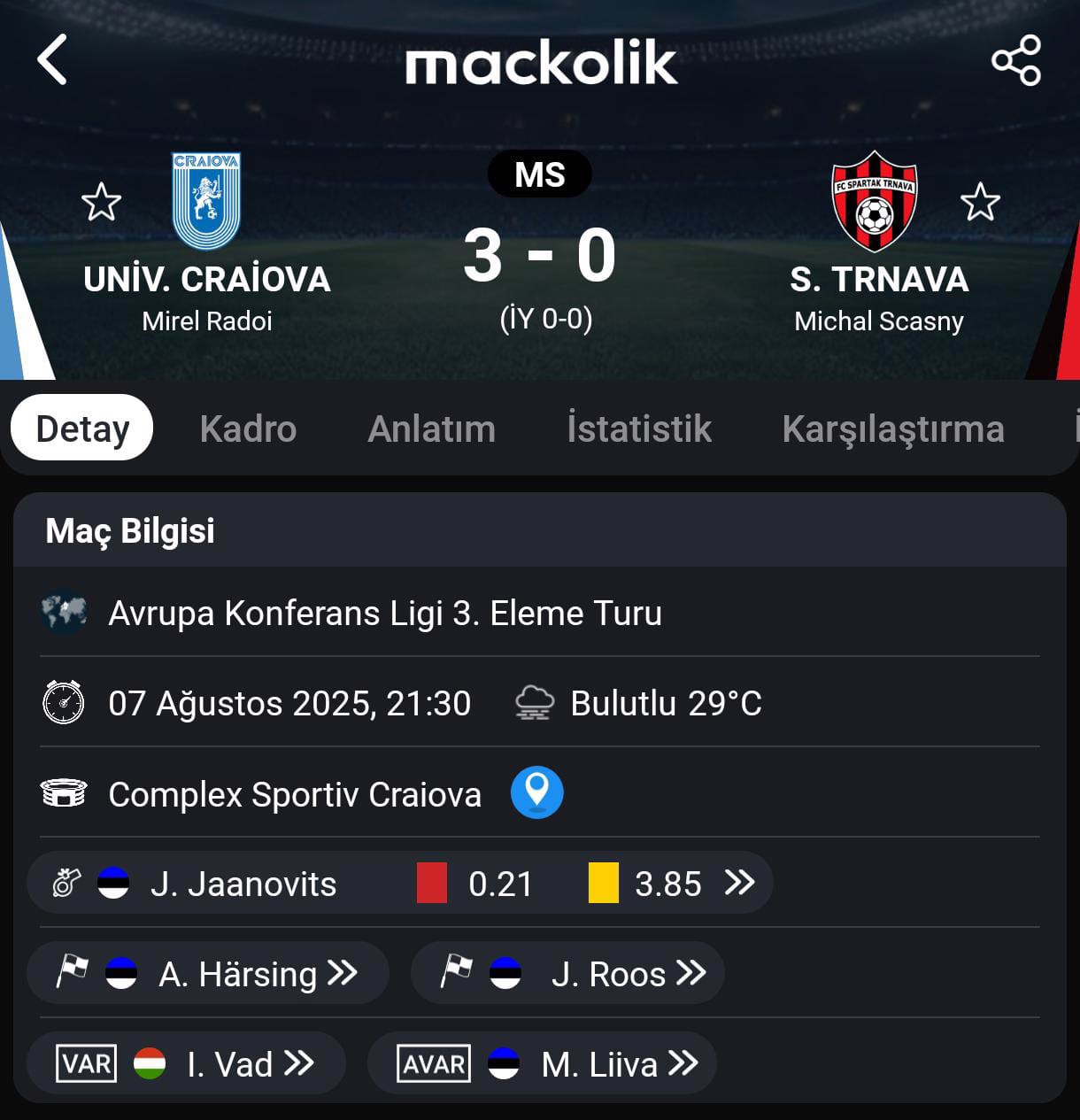Open the S. Trnava team page
The image size is (1080, 1120).
pyautogui.click(x=875, y=202)
